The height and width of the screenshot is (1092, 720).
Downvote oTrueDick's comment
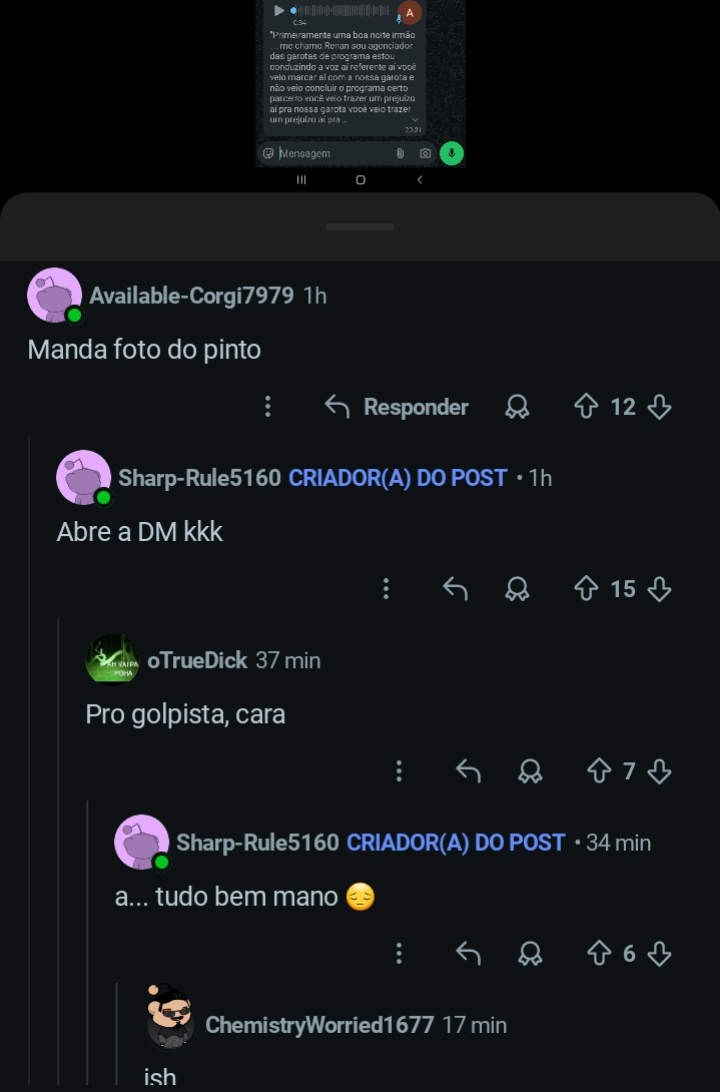[x=659, y=771]
